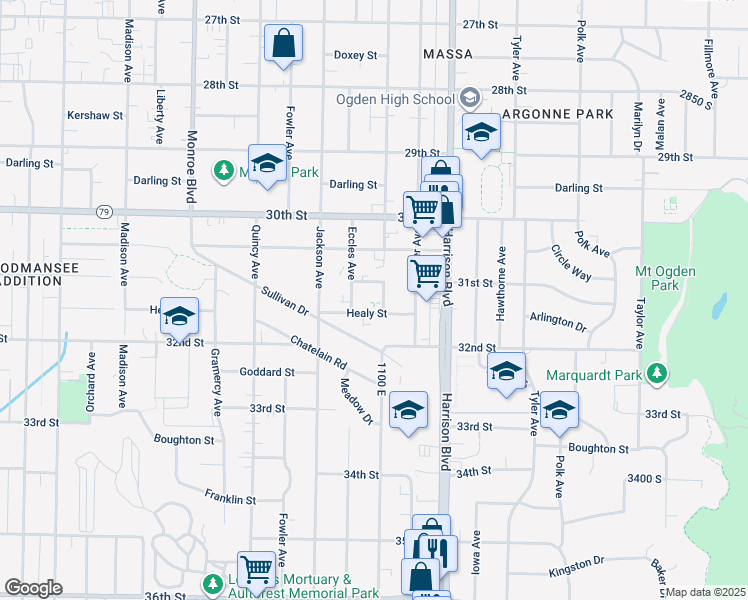Open the shopping cart marker on 31st St
Screen dimensions: 748x600
point(427,273)
